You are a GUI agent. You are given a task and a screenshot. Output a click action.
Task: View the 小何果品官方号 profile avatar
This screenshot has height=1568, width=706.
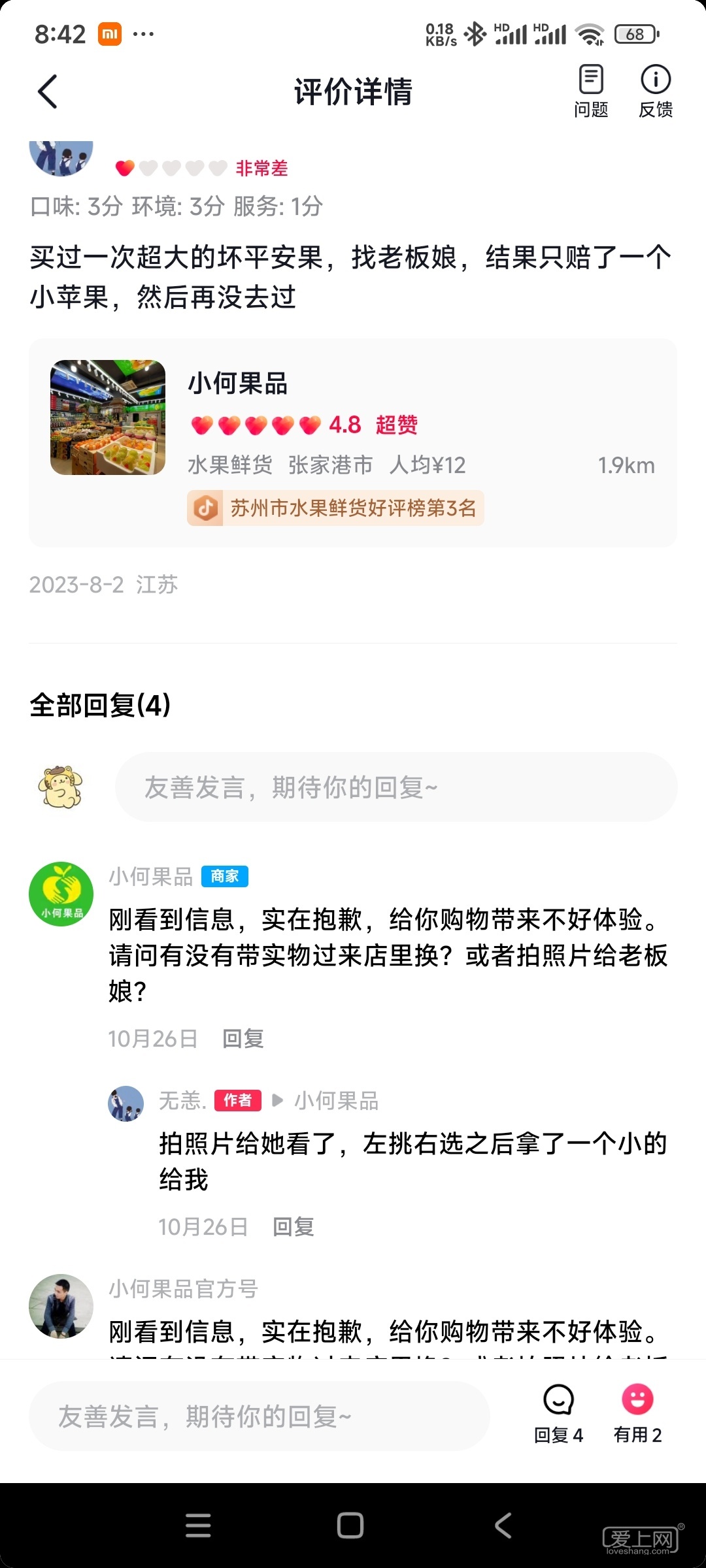61,1306
